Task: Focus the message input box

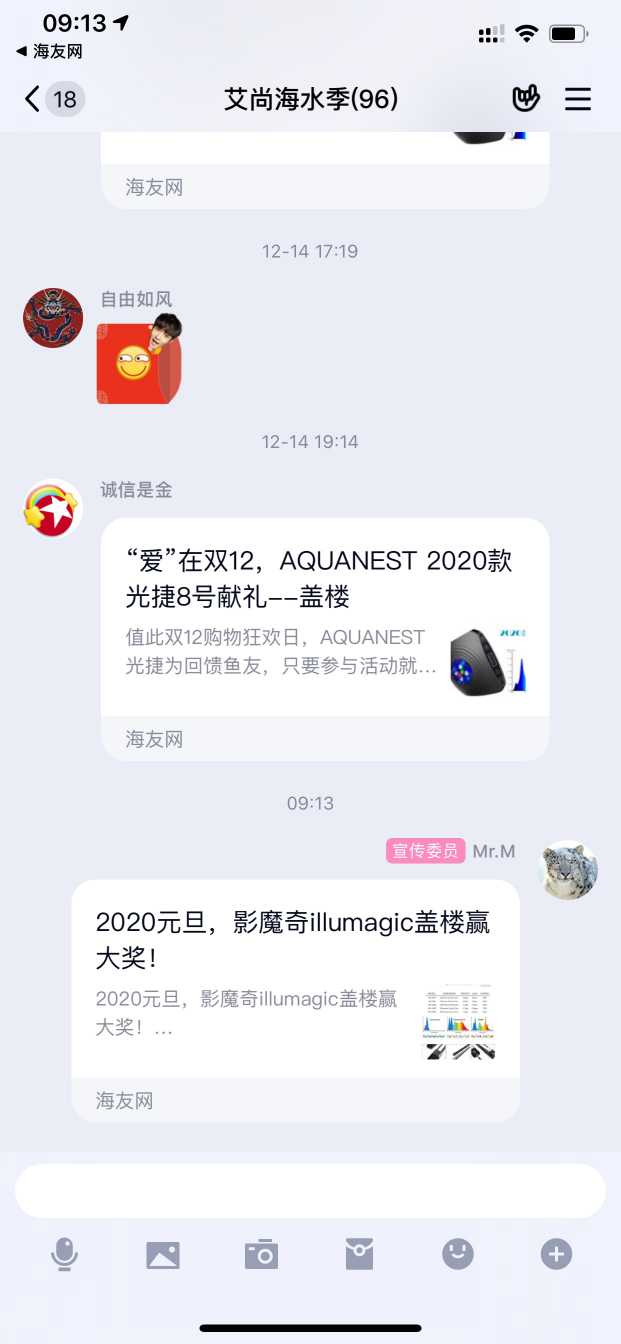Action: click(x=310, y=1190)
